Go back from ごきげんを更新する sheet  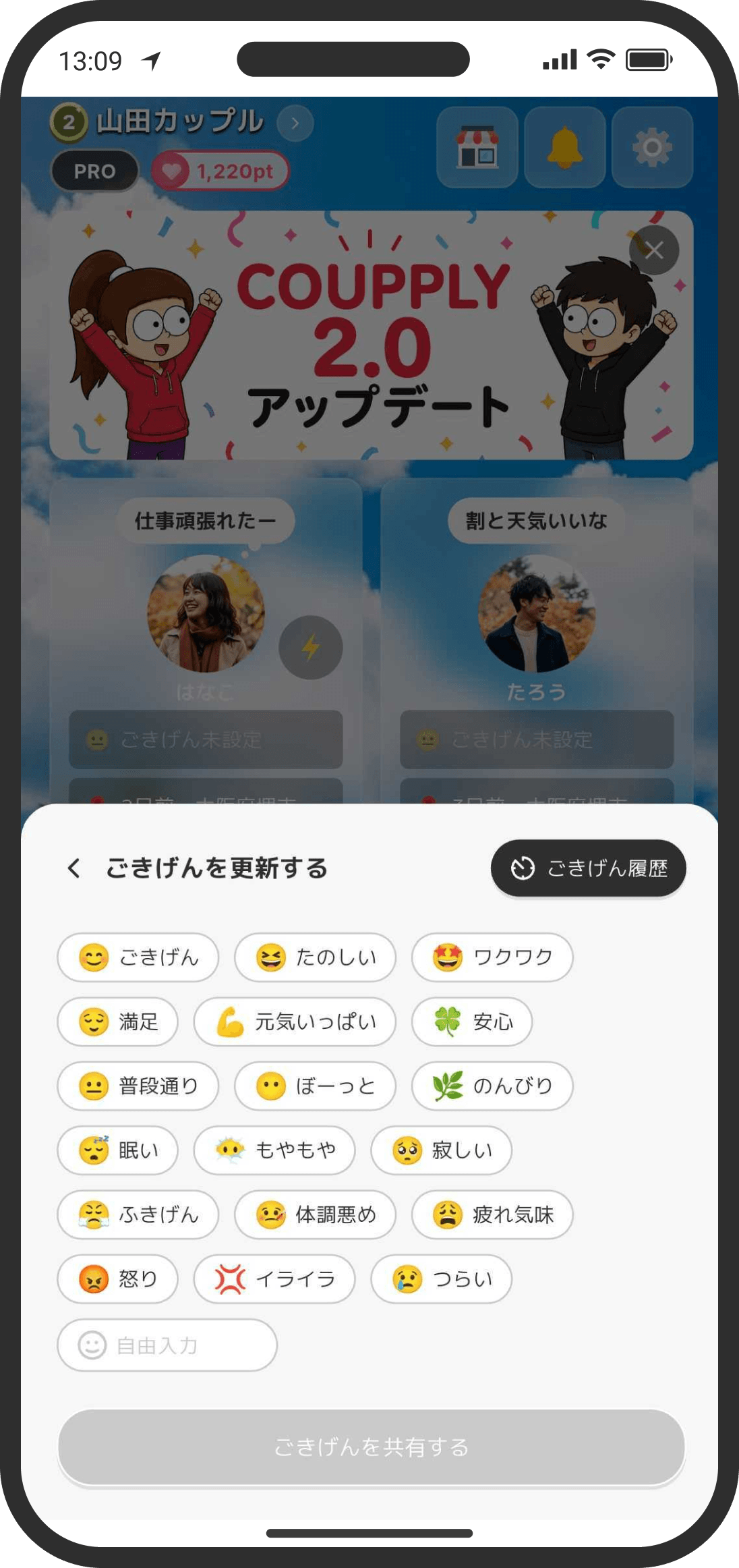click(x=74, y=868)
